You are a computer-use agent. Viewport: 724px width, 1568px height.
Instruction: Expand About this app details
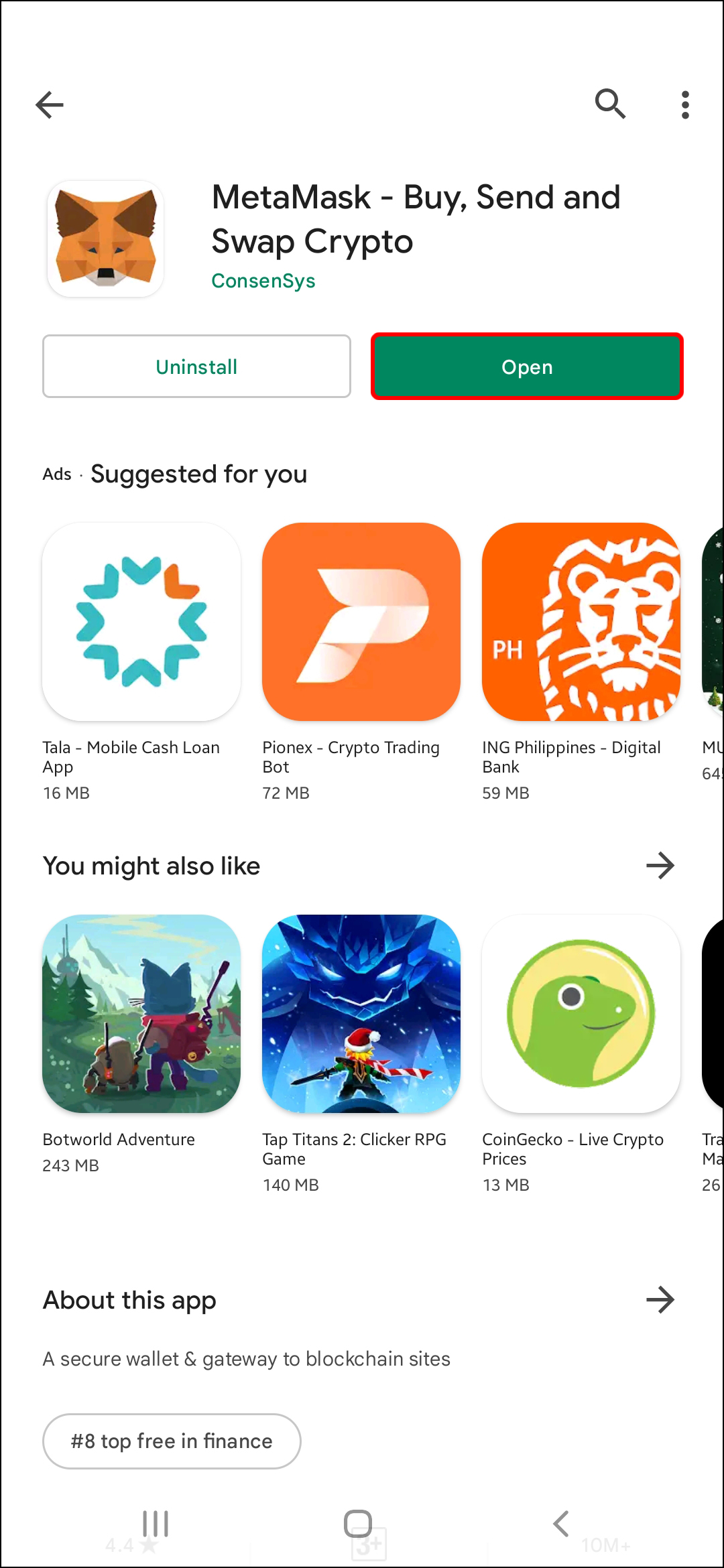pyautogui.click(x=660, y=1300)
